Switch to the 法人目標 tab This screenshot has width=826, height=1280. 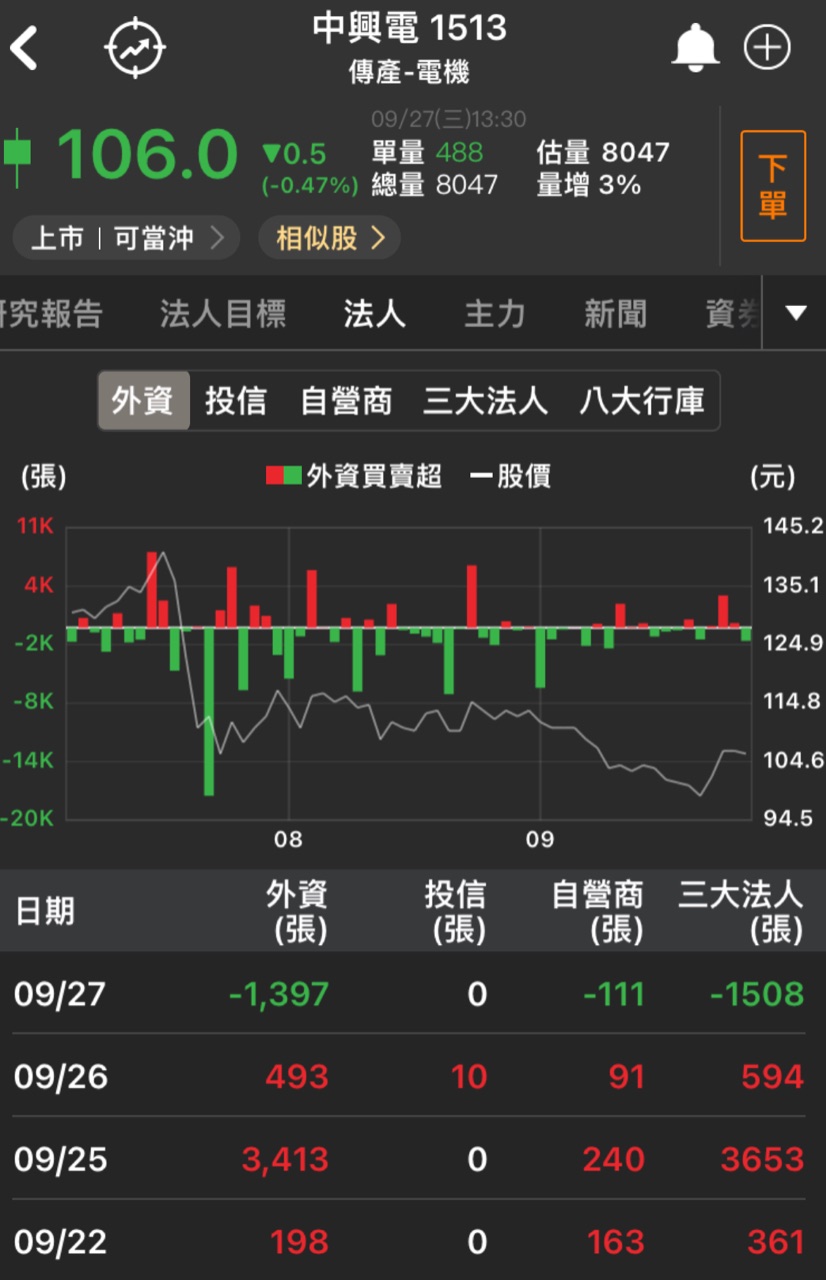tap(223, 314)
